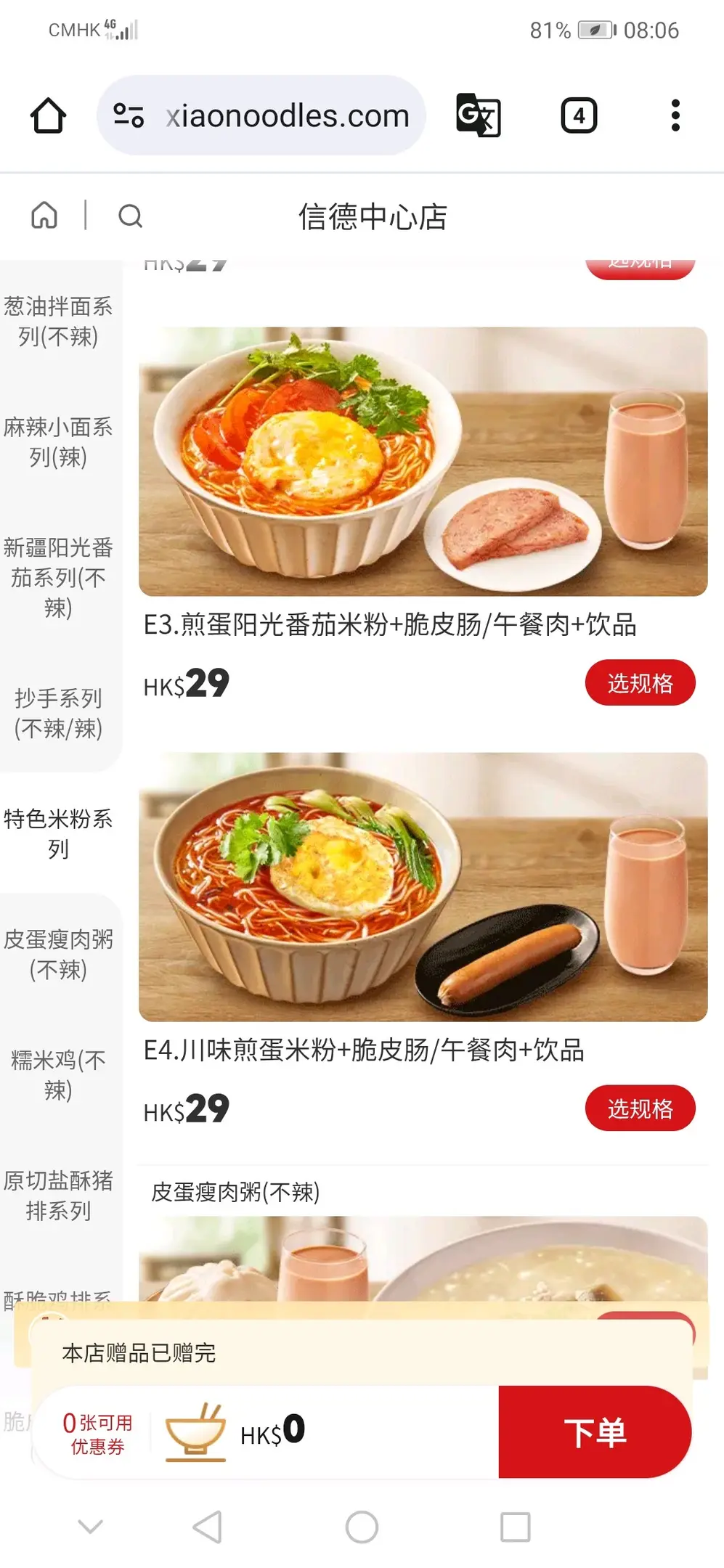
Task: Go to the store home icon
Action: pyautogui.click(x=44, y=216)
